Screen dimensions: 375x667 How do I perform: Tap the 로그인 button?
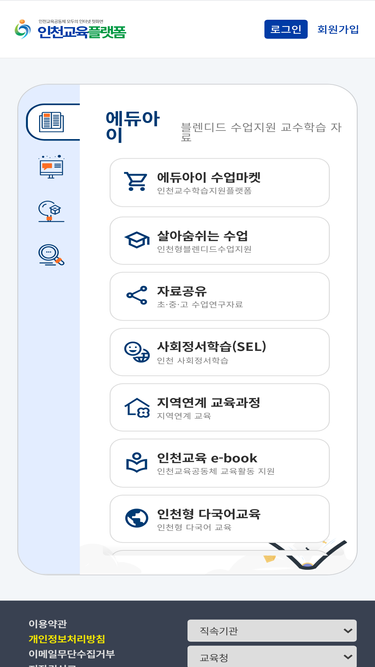tap(286, 29)
